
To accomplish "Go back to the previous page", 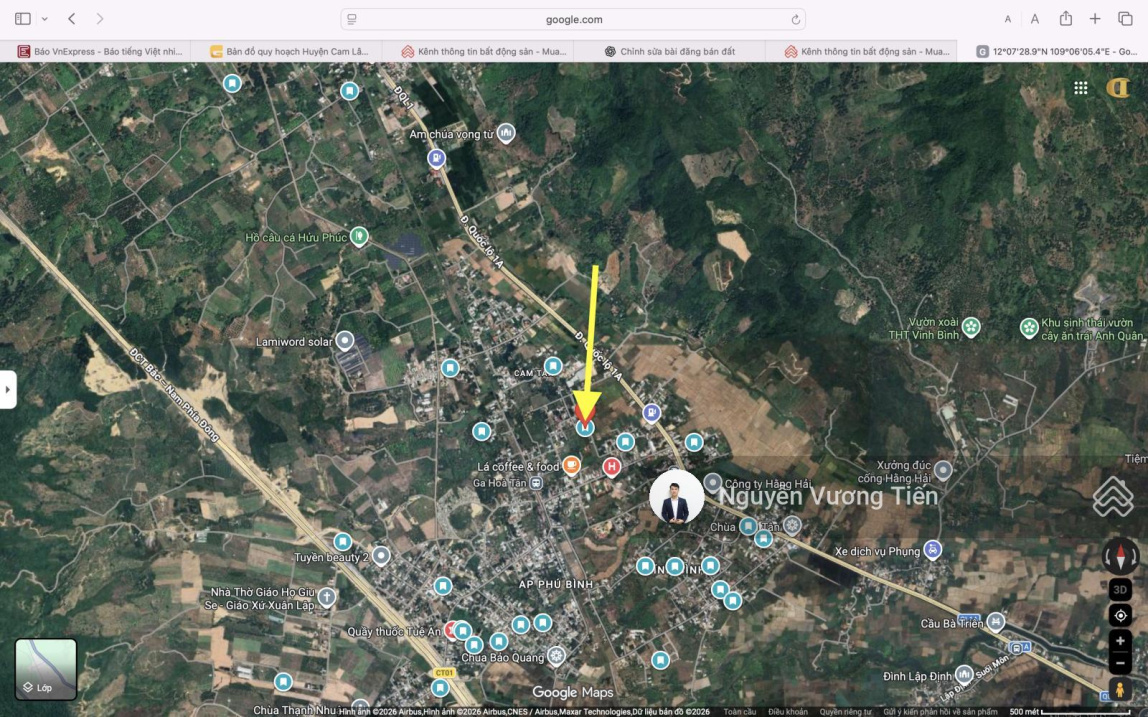I will point(72,19).
